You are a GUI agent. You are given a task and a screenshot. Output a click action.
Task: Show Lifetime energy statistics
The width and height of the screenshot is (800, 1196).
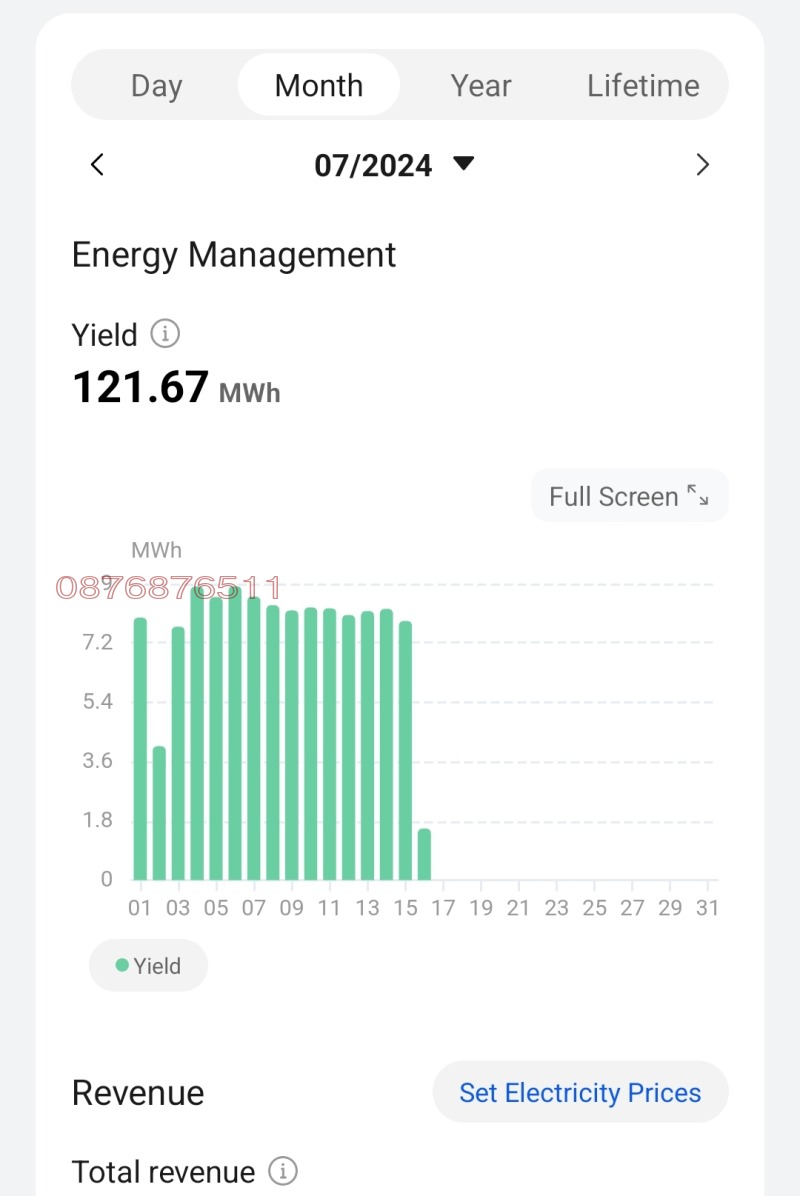[x=643, y=86]
